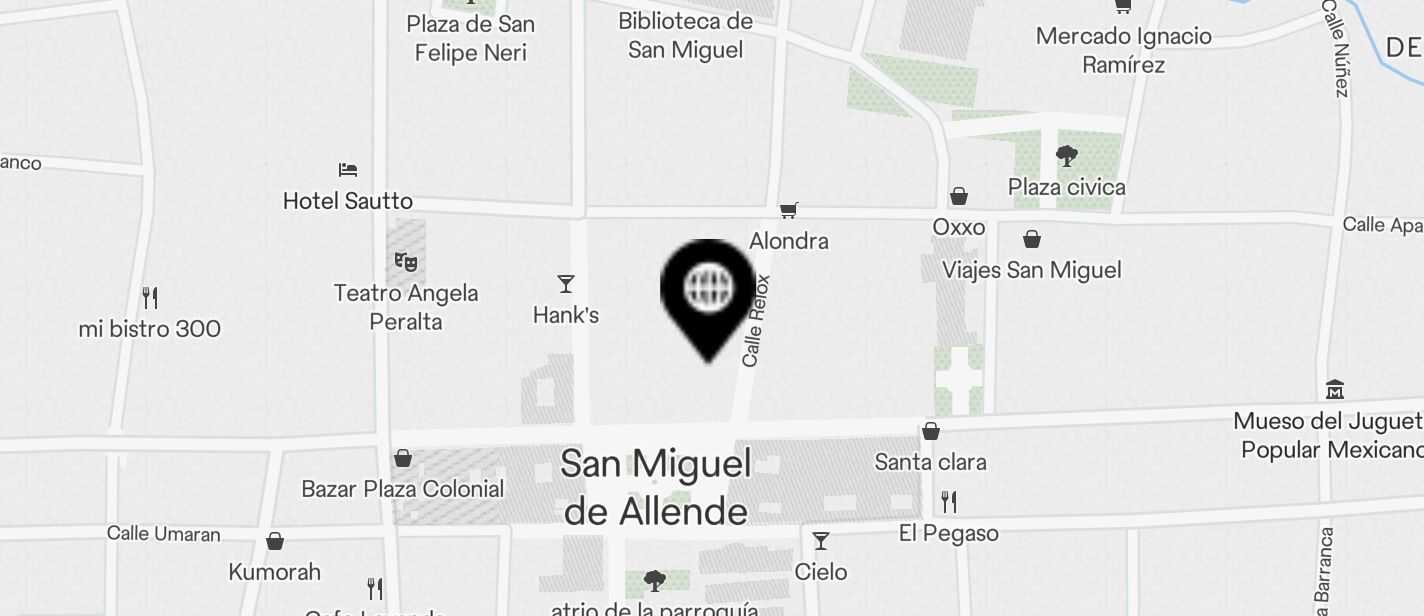Image resolution: width=1424 pixels, height=616 pixels.
Task: Open the Museo del Juguete museum marker
Action: [1334, 390]
